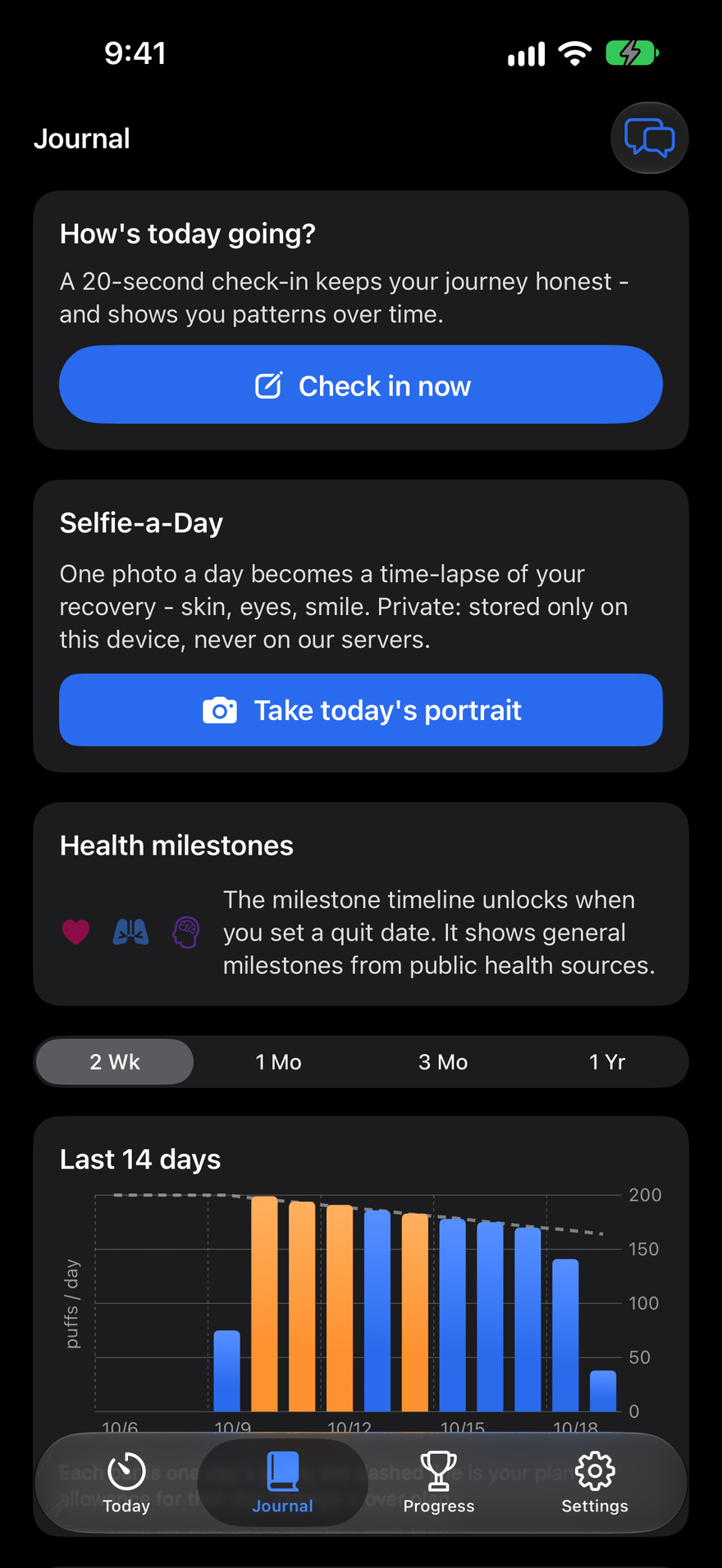Select the Journal tab
Image resolution: width=722 pixels, height=1568 pixels.
[282, 1483]
